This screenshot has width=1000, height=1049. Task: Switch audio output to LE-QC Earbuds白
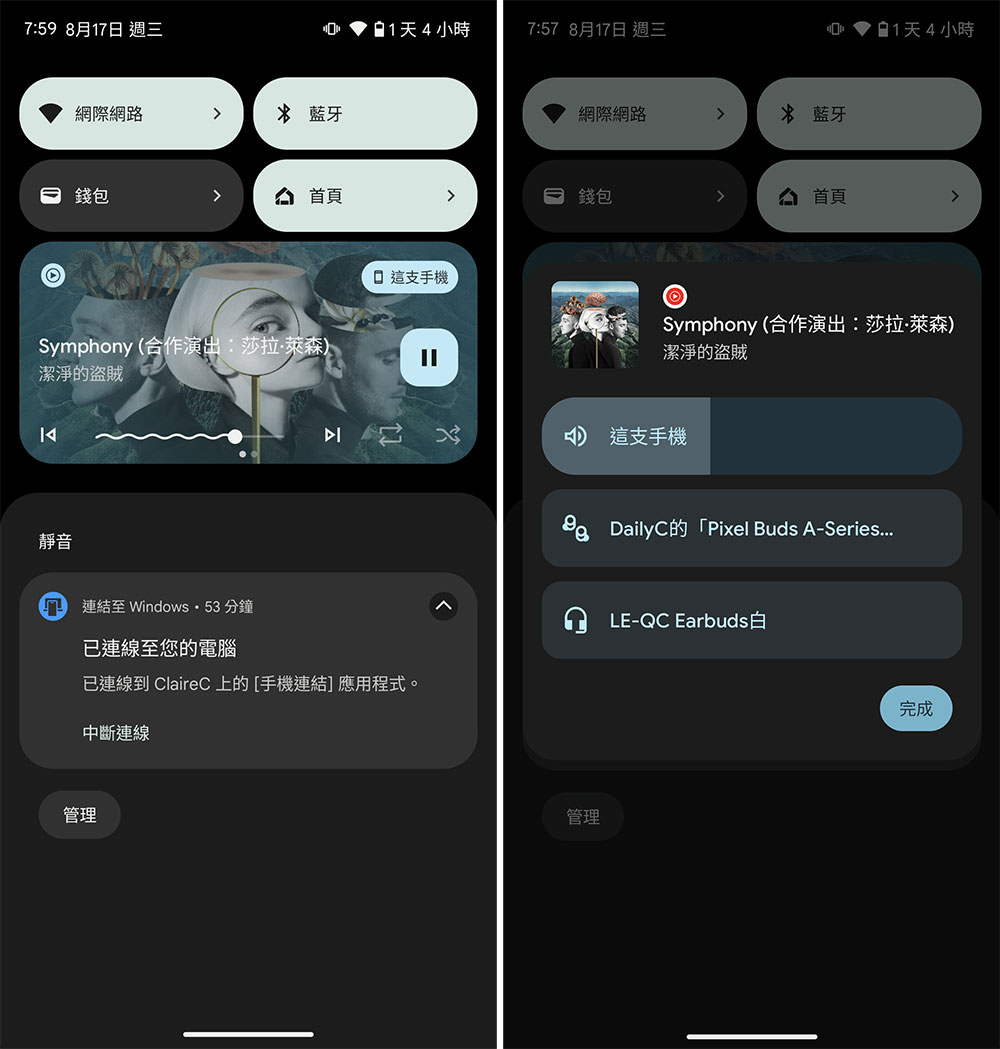pos(751,621)
